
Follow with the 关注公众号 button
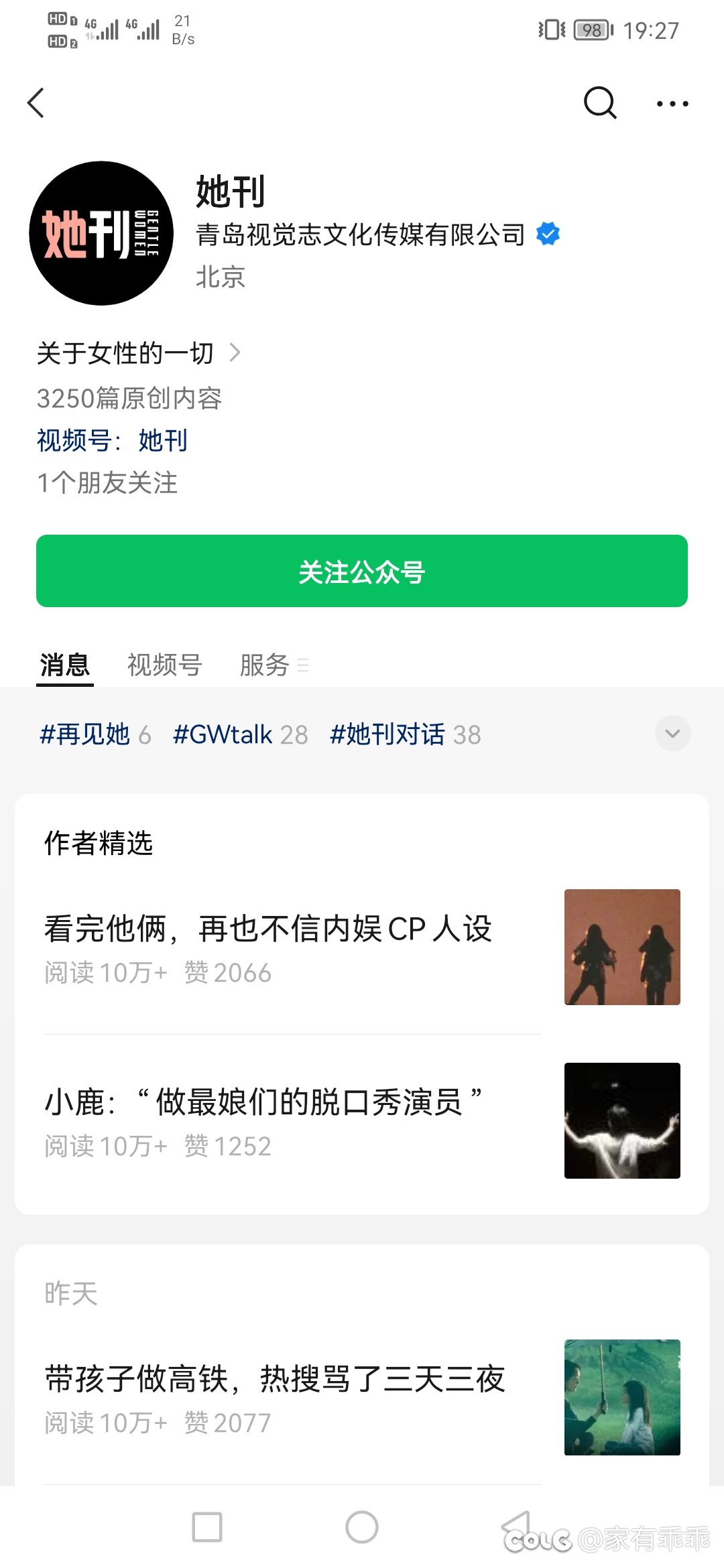362,571
